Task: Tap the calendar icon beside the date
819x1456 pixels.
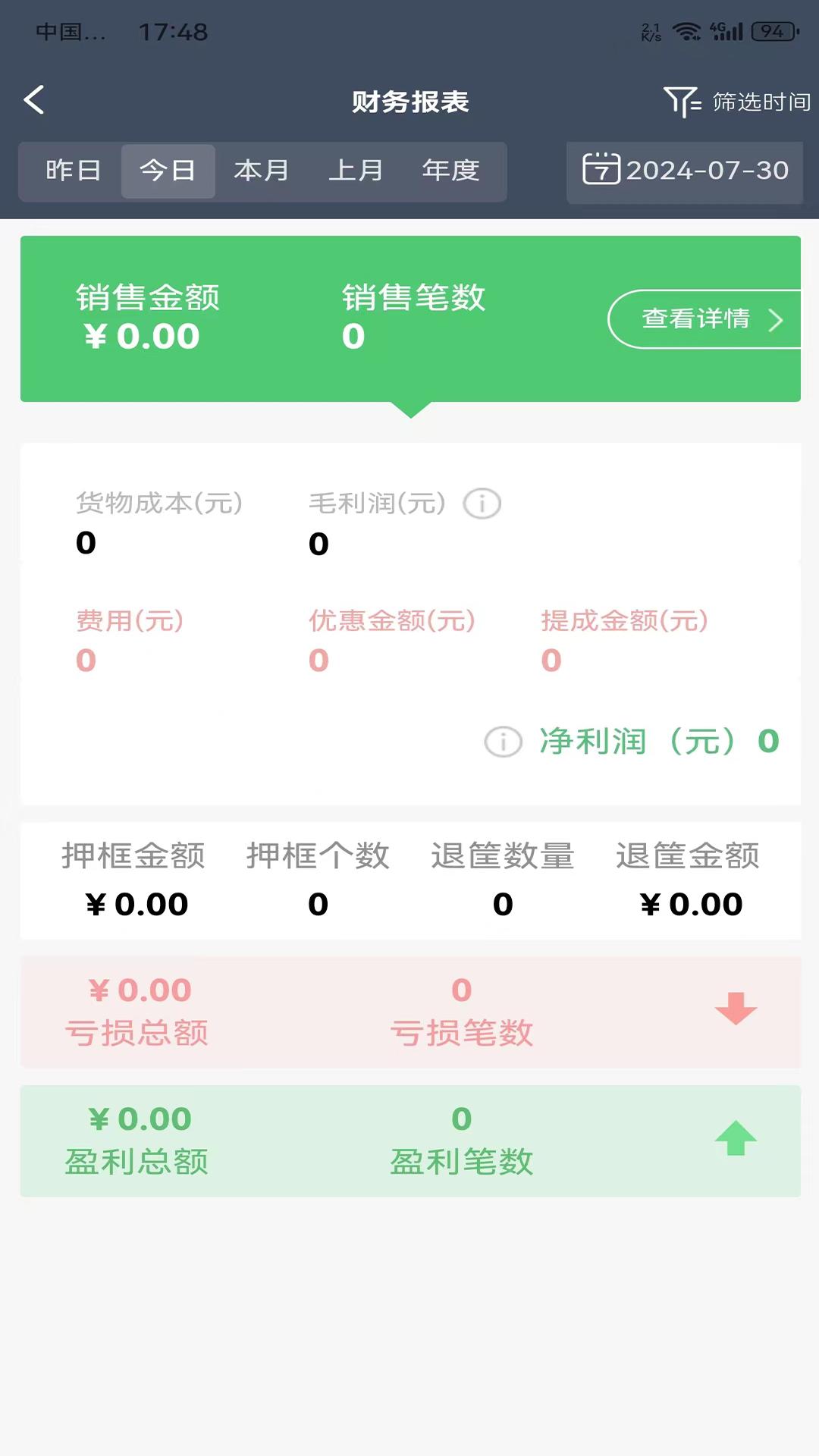Action: 603,171
